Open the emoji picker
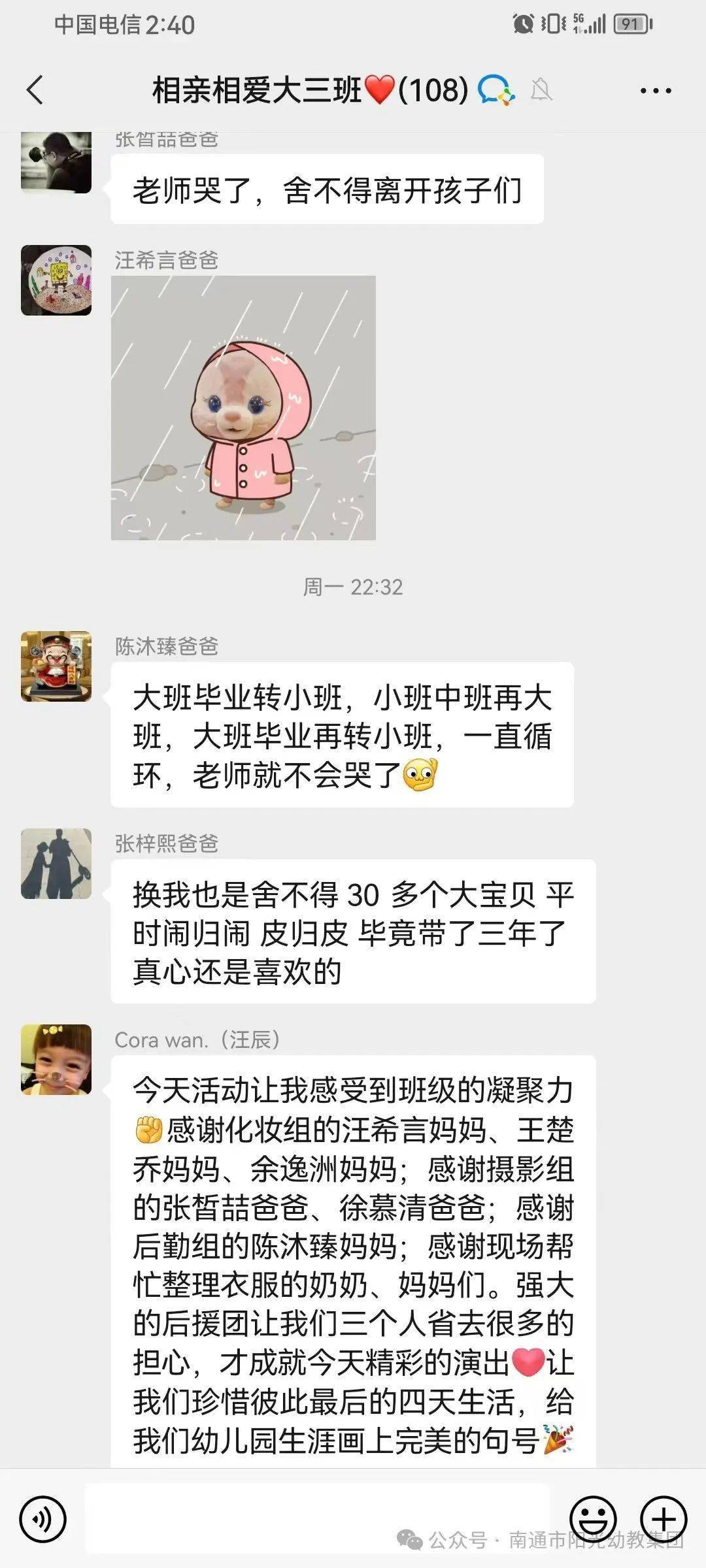 tap(593, 1520)
